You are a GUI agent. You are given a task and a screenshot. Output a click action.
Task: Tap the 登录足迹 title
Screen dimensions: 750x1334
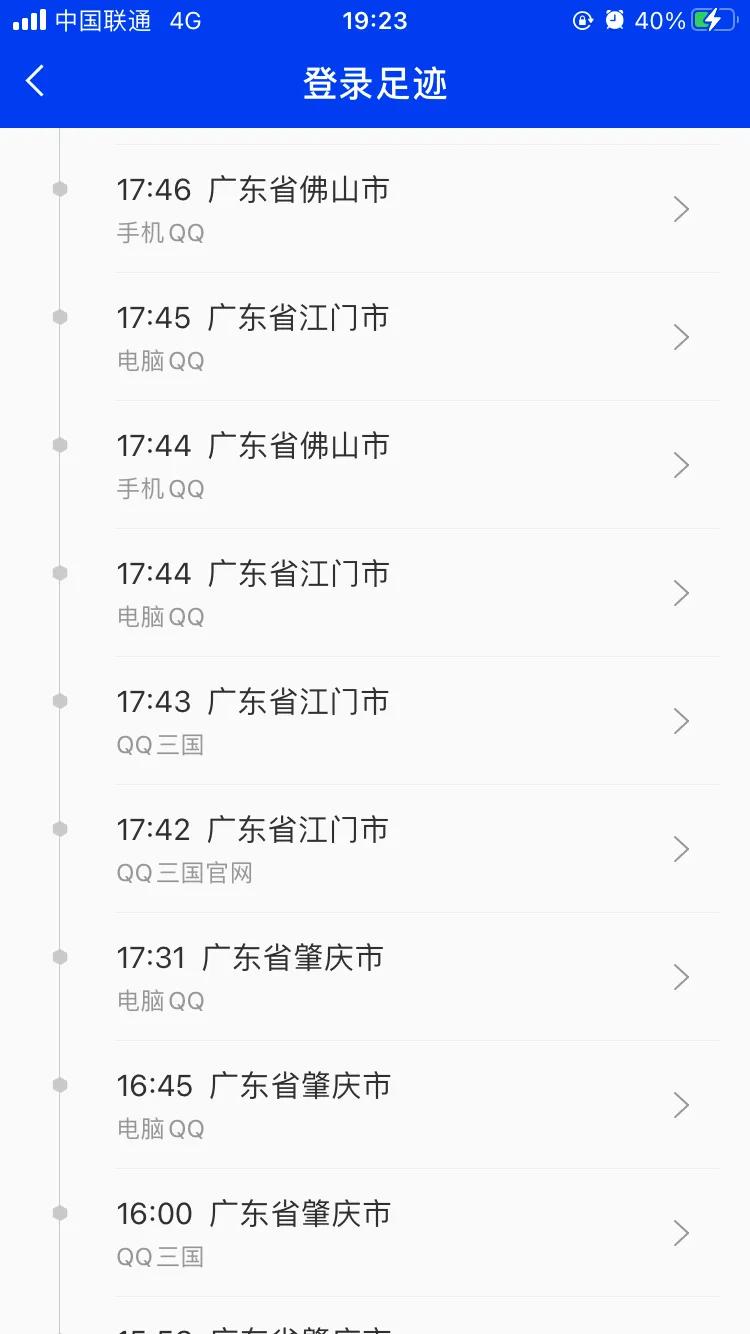[x=374, y=82]
